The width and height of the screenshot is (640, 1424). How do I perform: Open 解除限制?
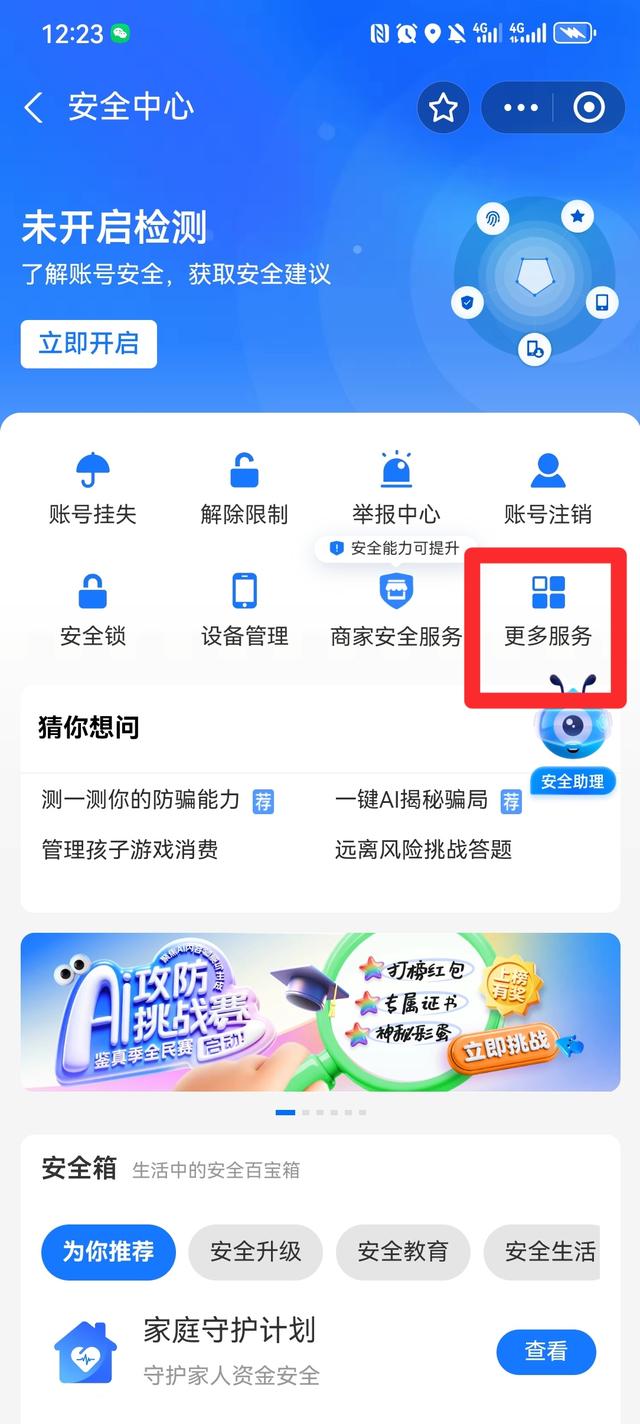(x=244, y=489)
